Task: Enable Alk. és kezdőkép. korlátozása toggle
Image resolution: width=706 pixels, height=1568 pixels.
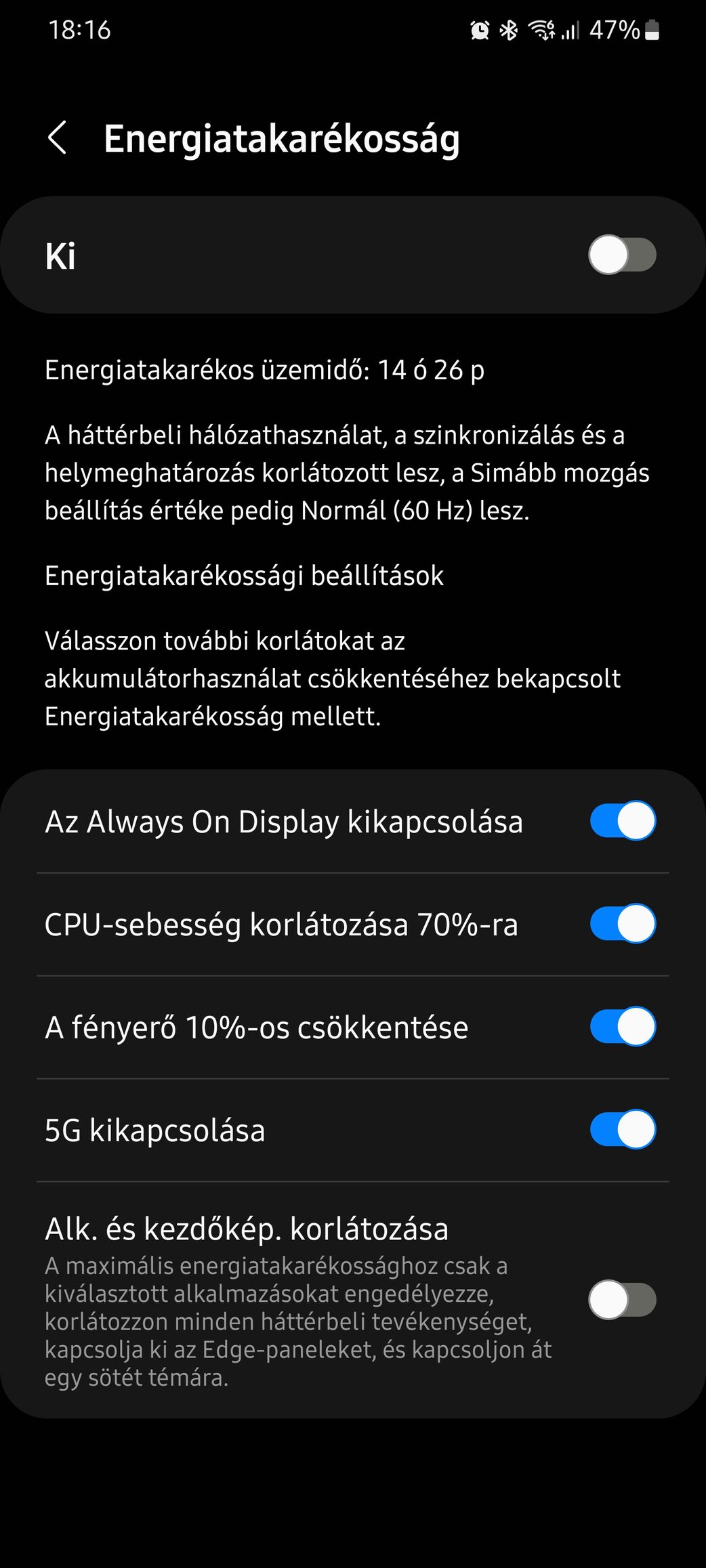Action: point(622,1300)
